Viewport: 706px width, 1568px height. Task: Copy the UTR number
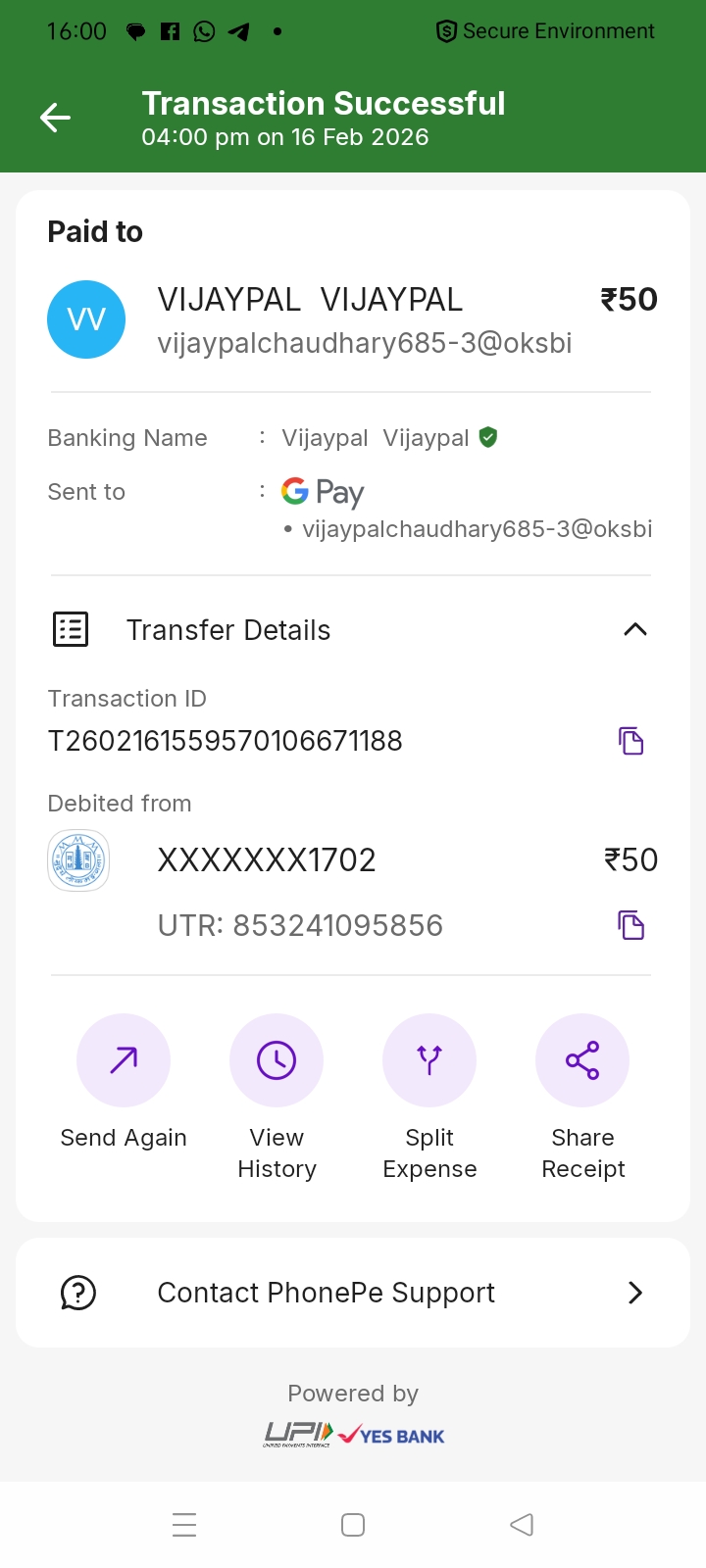pos(630,925)
